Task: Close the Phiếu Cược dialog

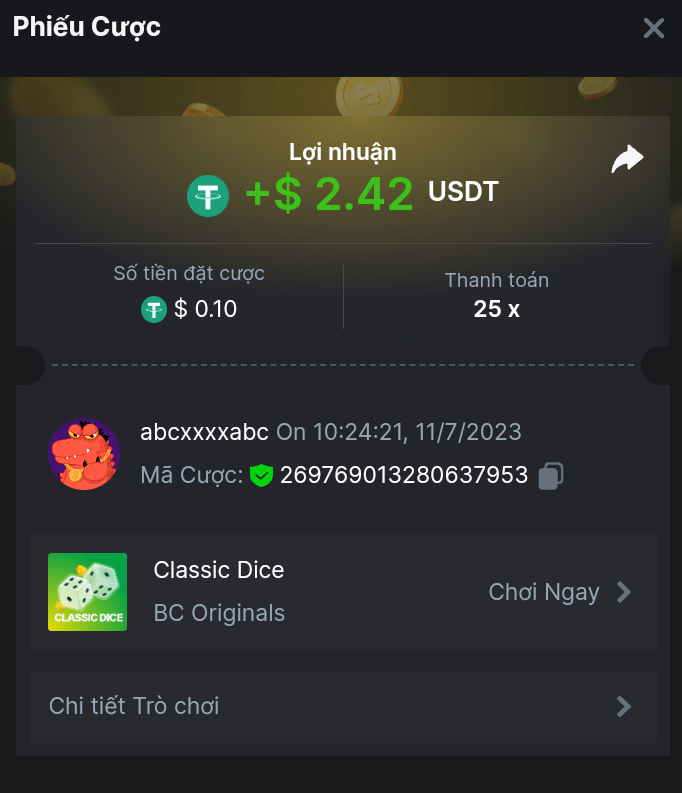Action: (x=653, y=28)
